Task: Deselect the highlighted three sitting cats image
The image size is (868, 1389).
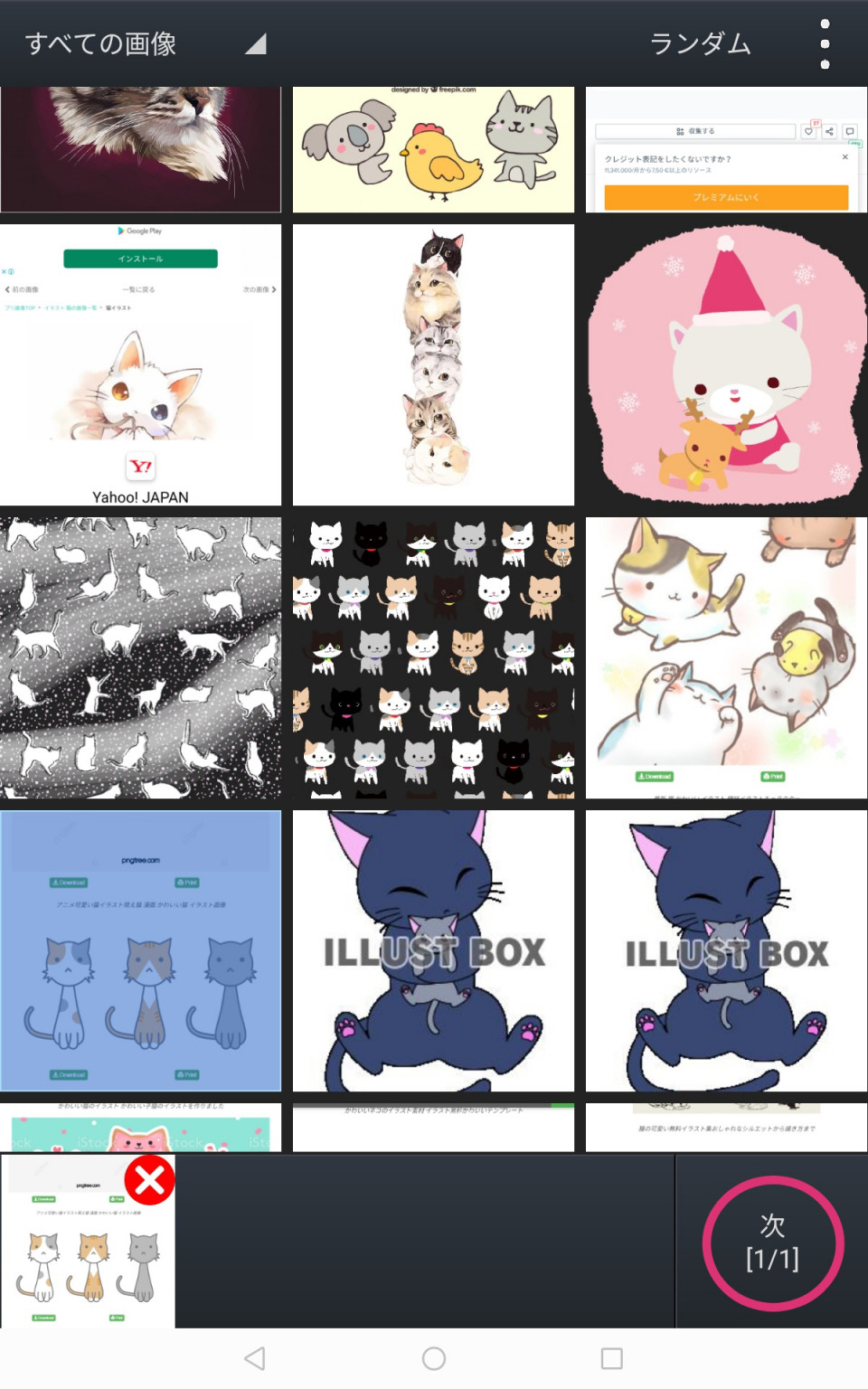Action: click(140, 950)
